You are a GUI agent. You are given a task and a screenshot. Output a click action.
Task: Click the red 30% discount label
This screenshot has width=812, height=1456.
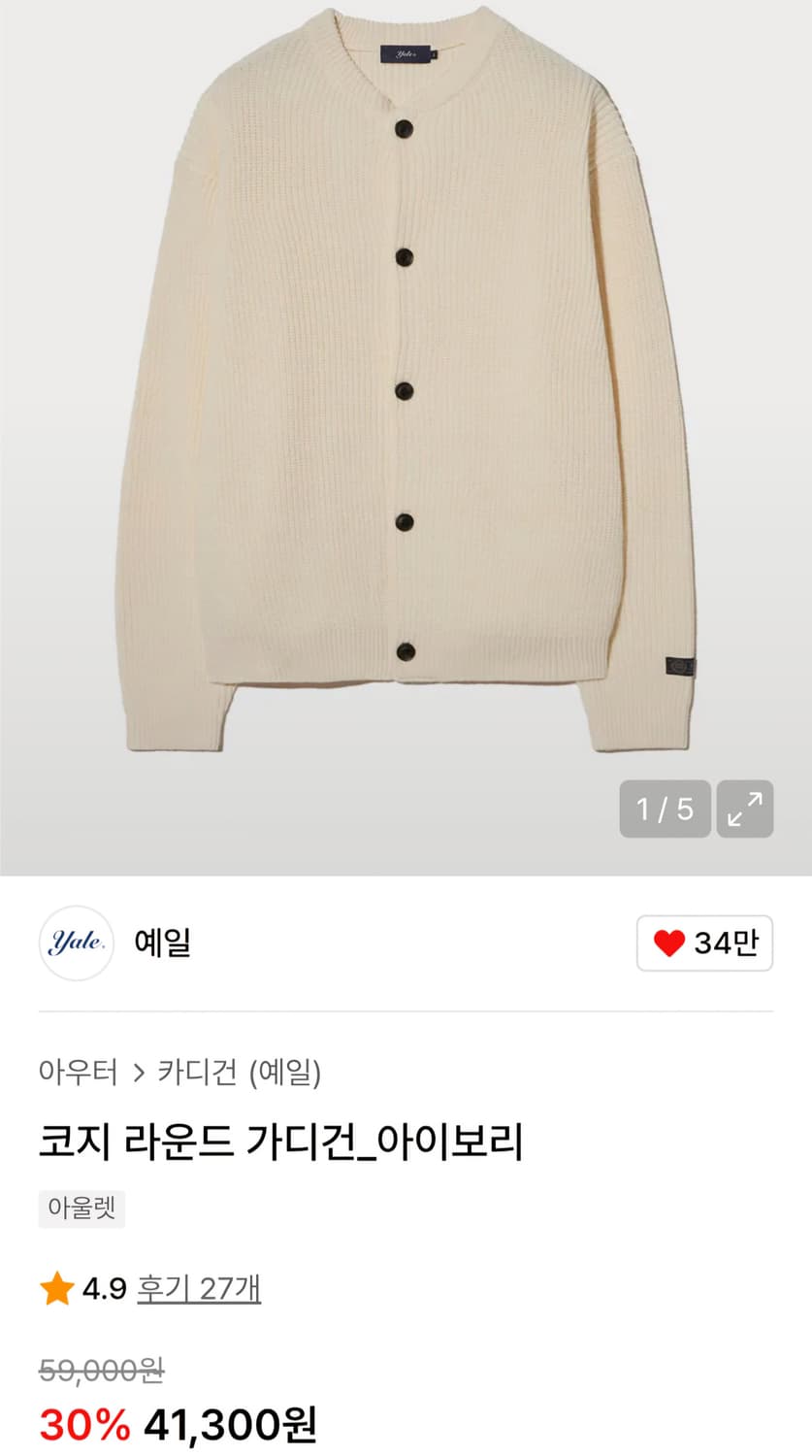point(81,1426)
